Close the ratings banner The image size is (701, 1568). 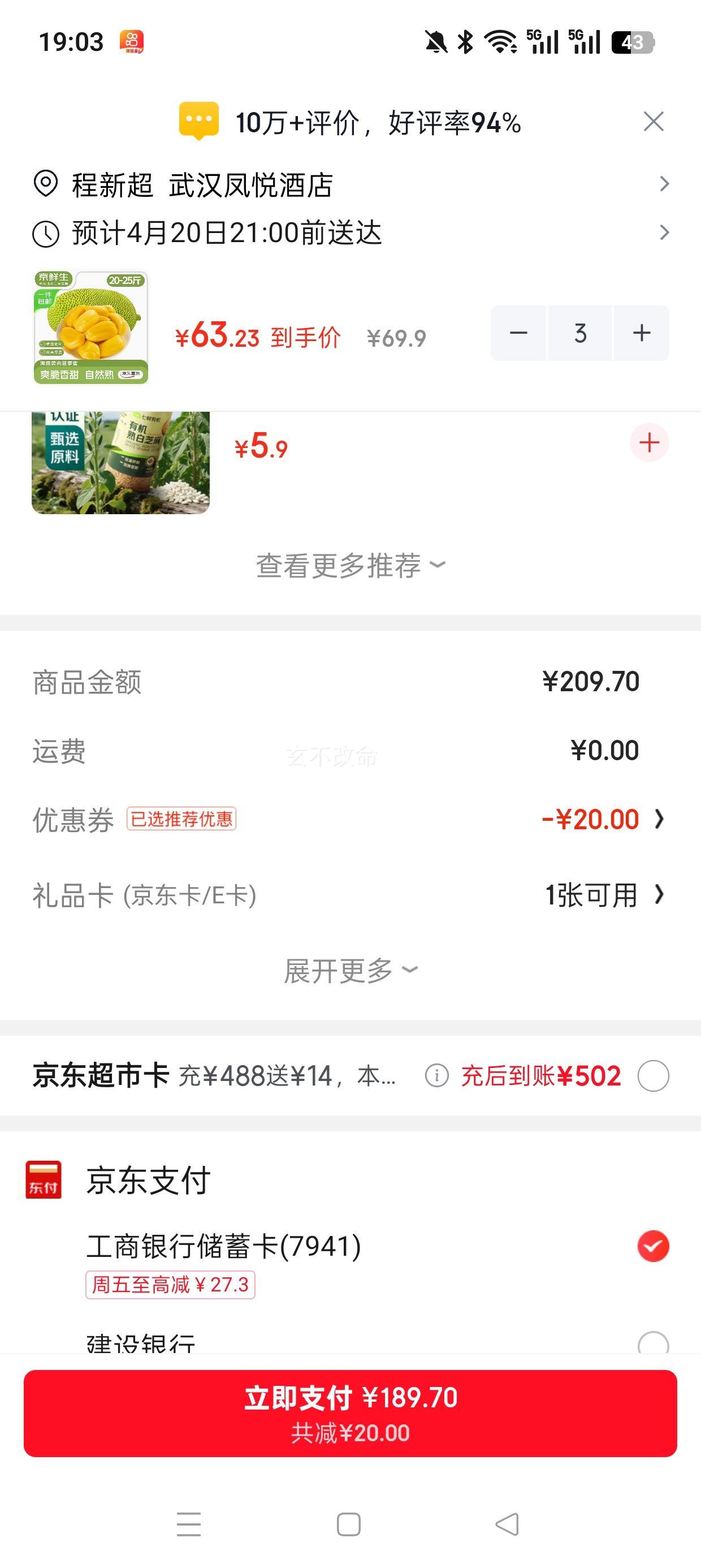point(654,121)
